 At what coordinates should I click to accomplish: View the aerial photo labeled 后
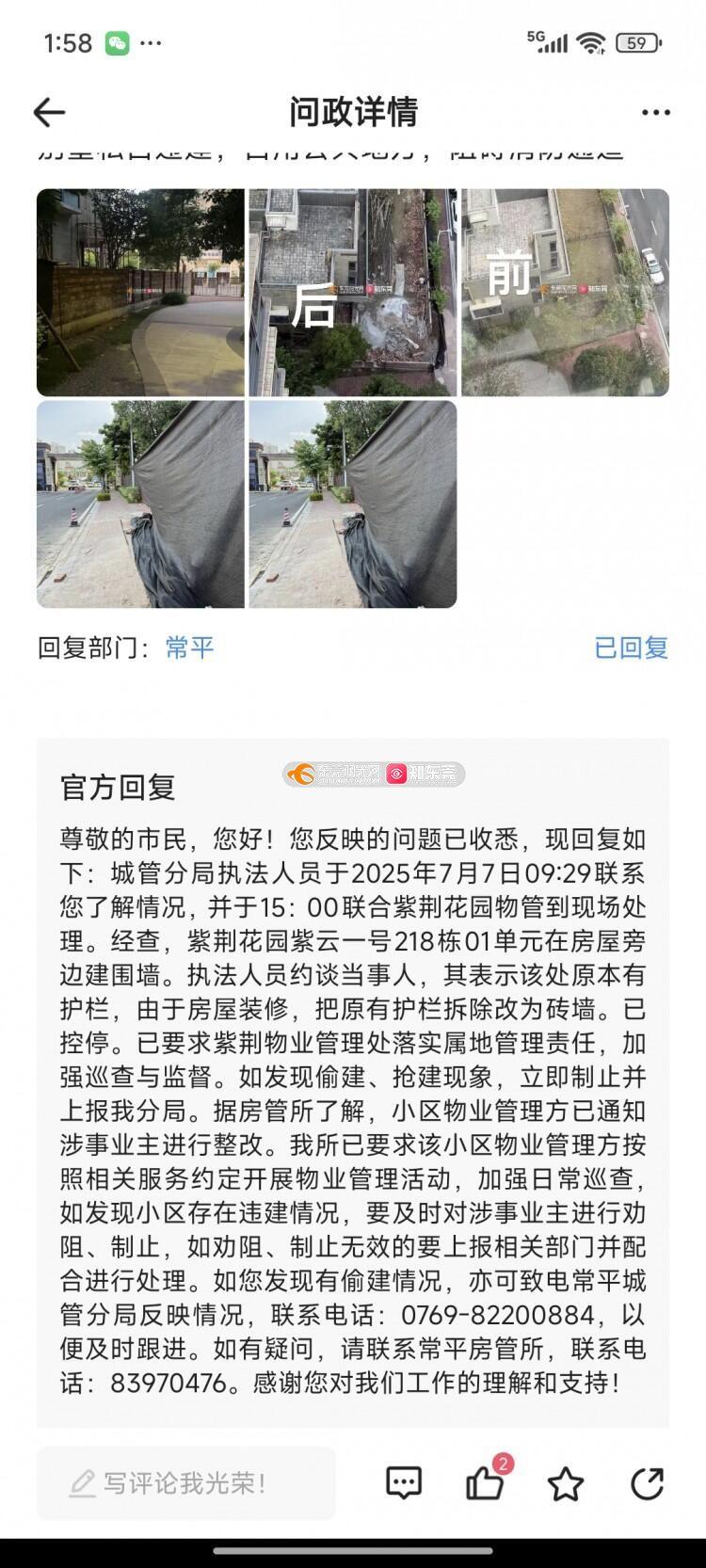click(x=352, y=293)
